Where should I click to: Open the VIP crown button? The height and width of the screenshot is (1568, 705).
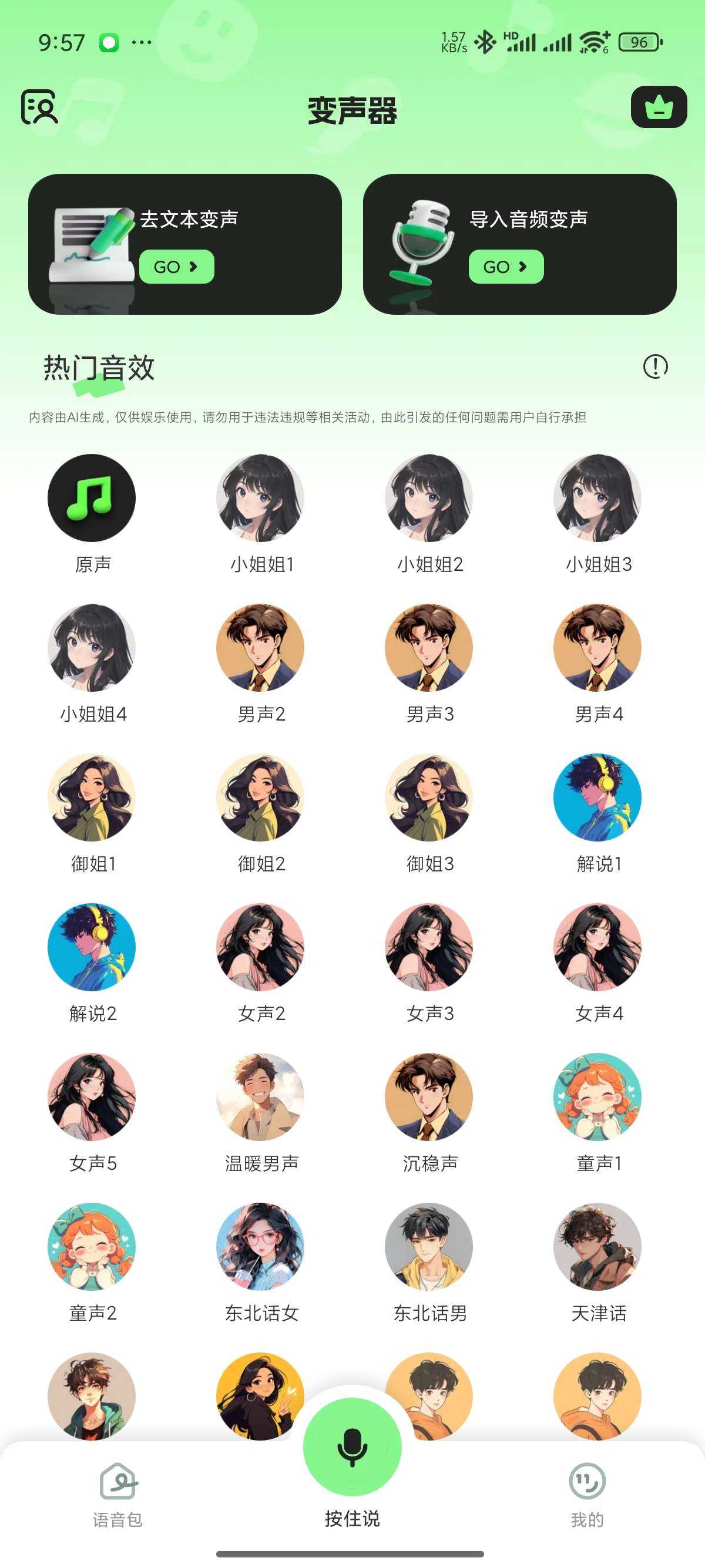[x=659, y=107]
